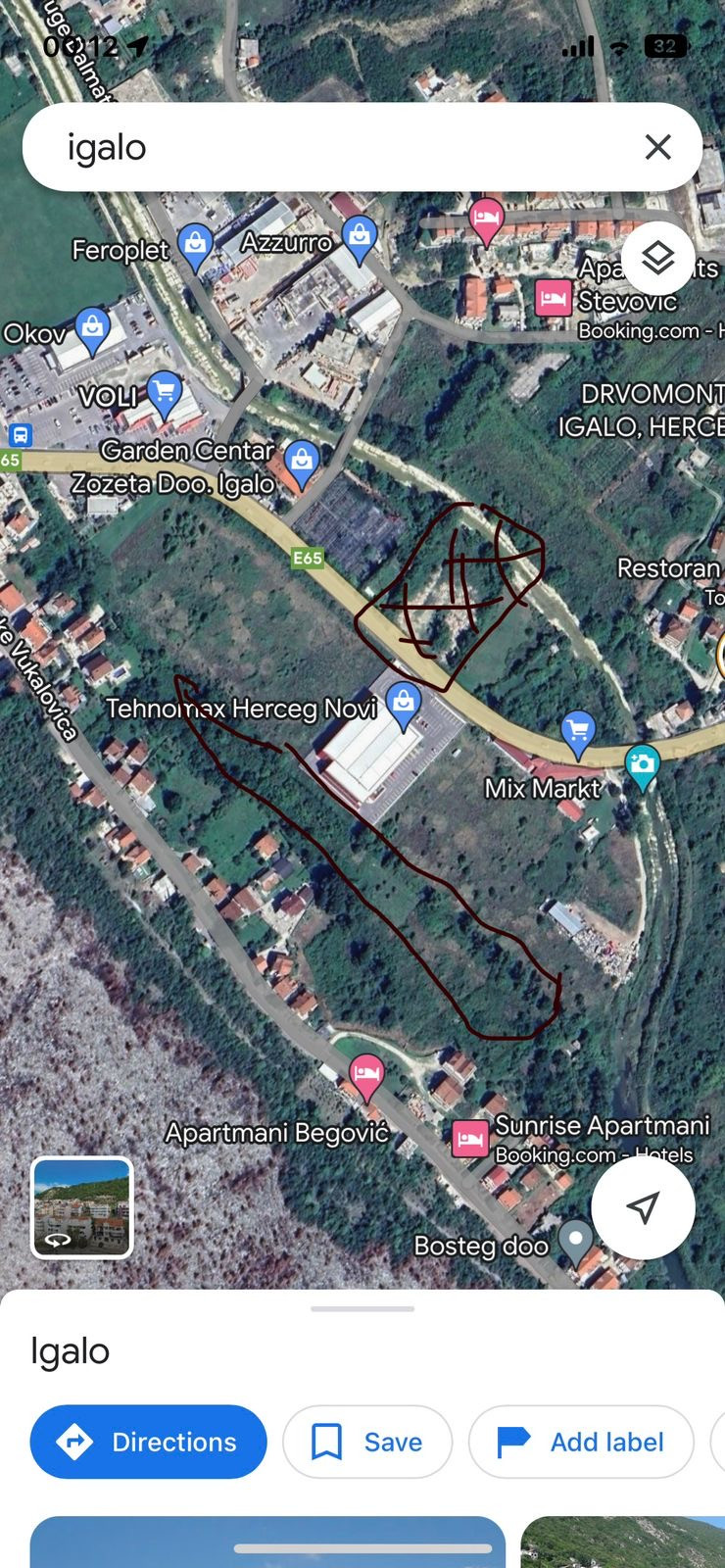Select the Okov store pin

coord(92,332)
